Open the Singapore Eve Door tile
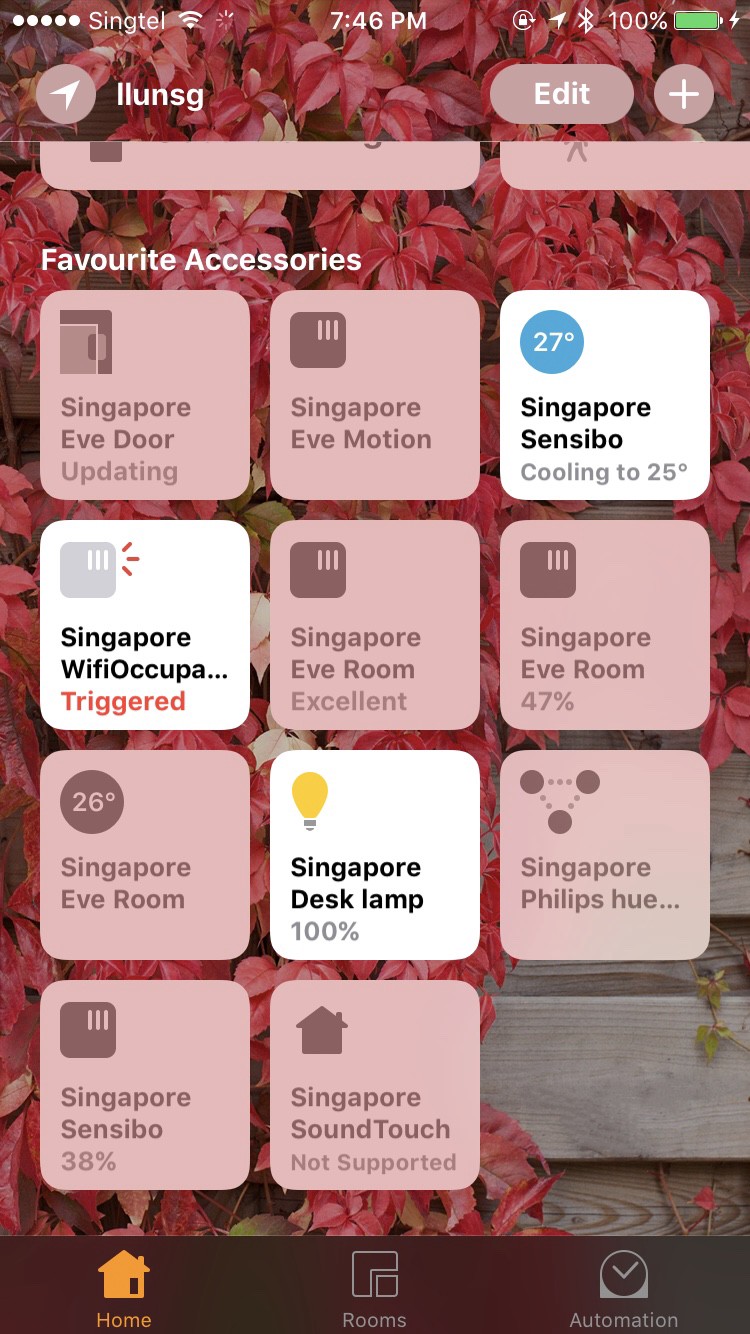This screenshot has height=1334, width=750. (145, 395)
